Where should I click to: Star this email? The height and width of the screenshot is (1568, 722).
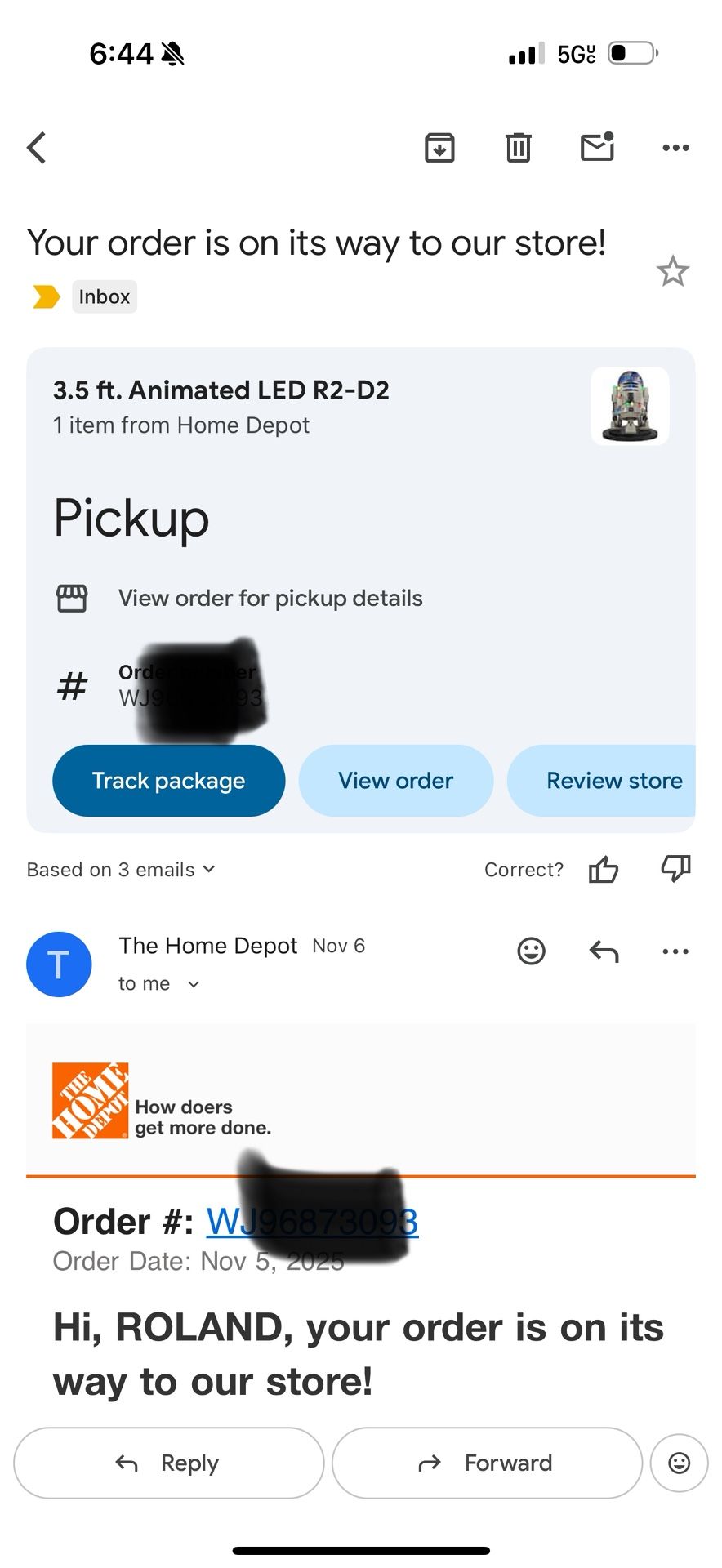pos(673,271)
